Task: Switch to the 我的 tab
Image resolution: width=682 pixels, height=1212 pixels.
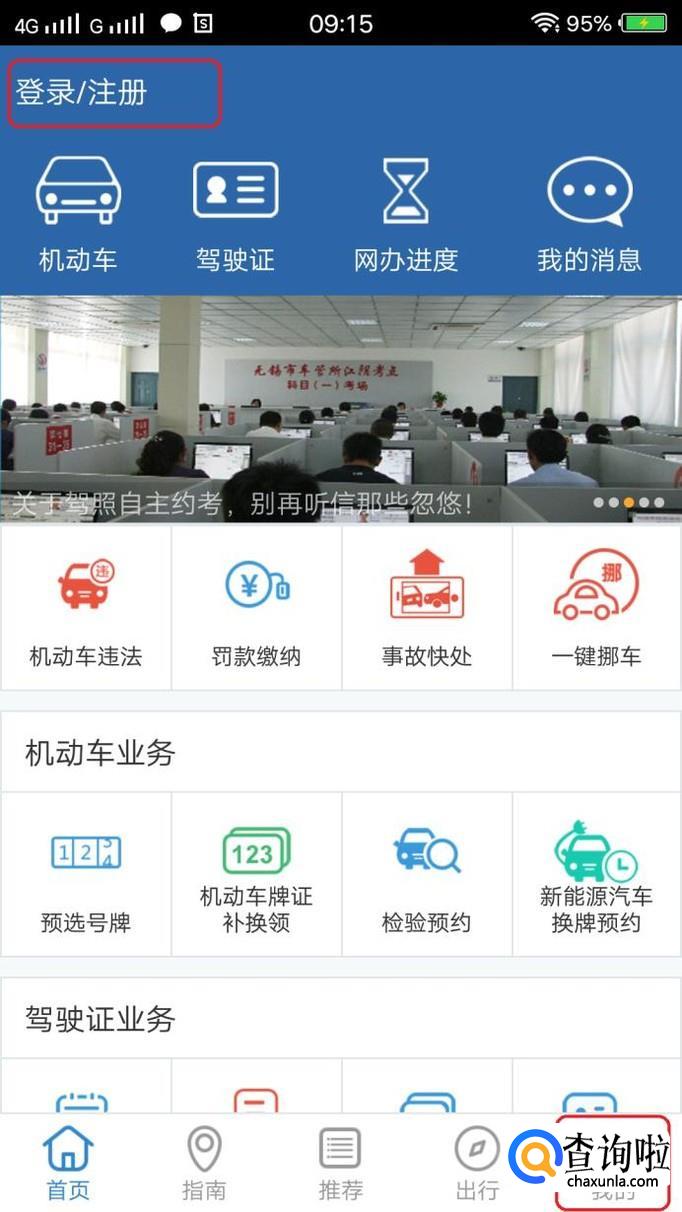Action: [612, 1163]
